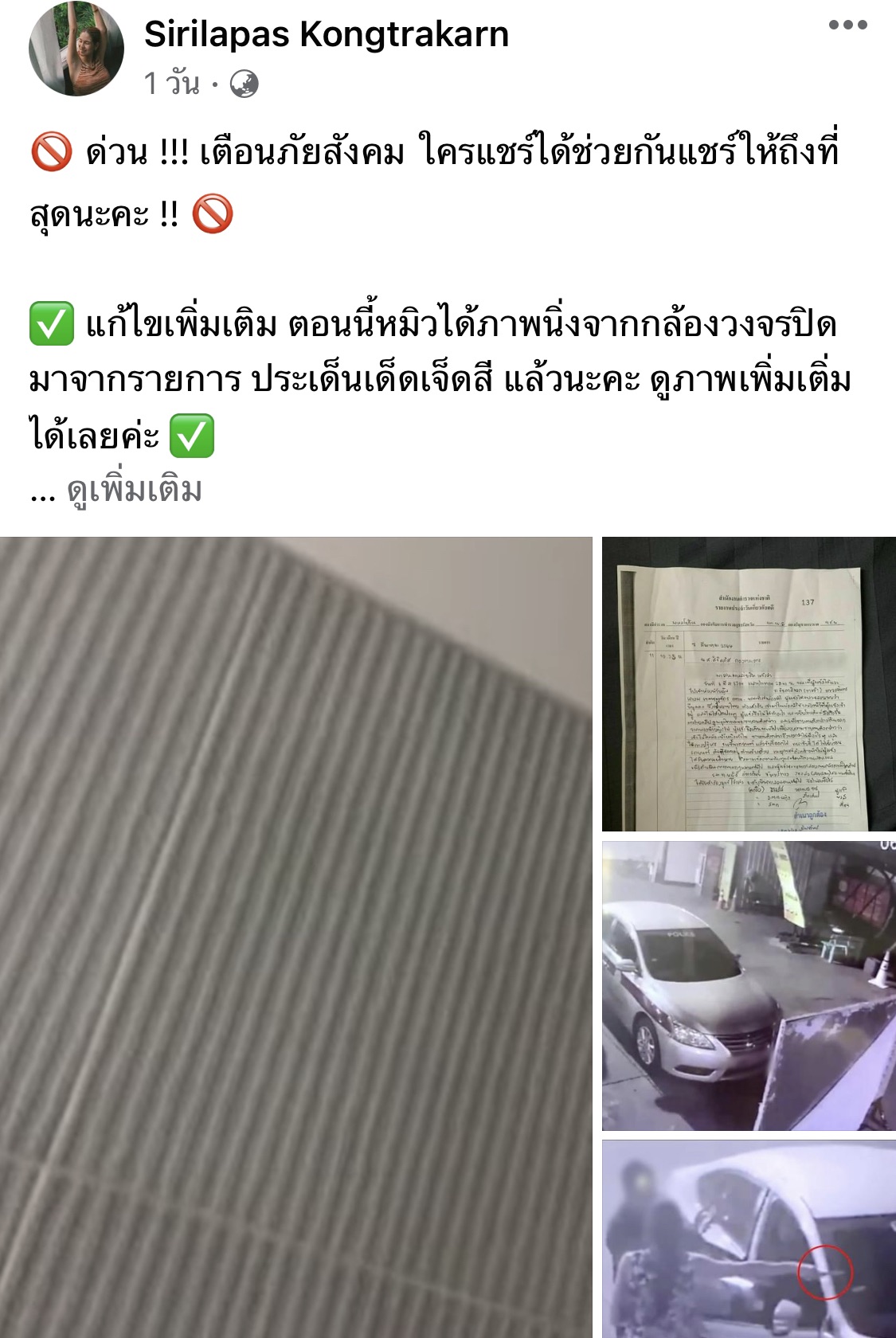The image size is (896, 1338).
Task: Open the police report document photo
Action: 749,684
